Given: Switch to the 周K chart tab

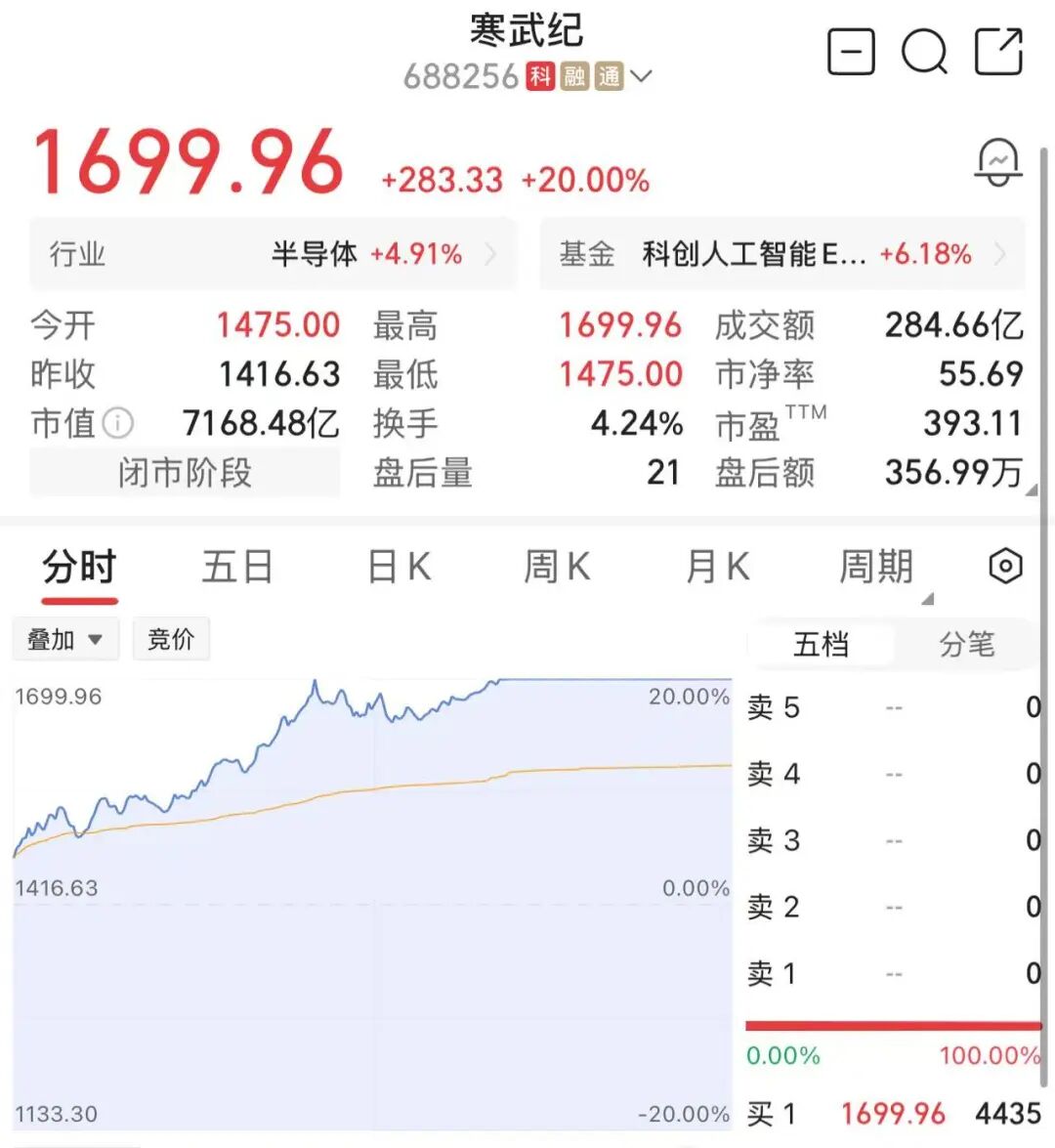Looking at the screenshot, I should point(557,567).
